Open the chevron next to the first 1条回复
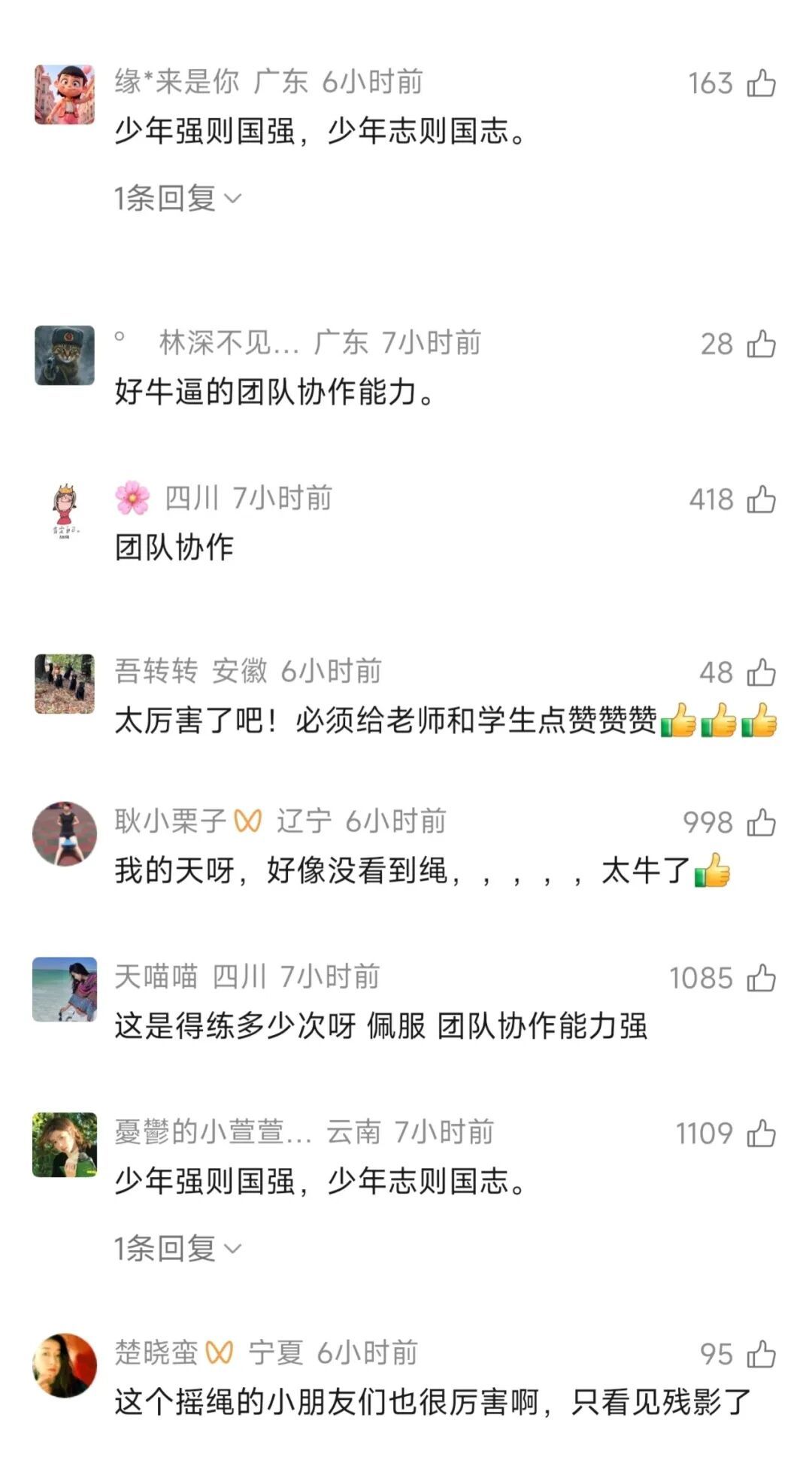 click(235, 197)
